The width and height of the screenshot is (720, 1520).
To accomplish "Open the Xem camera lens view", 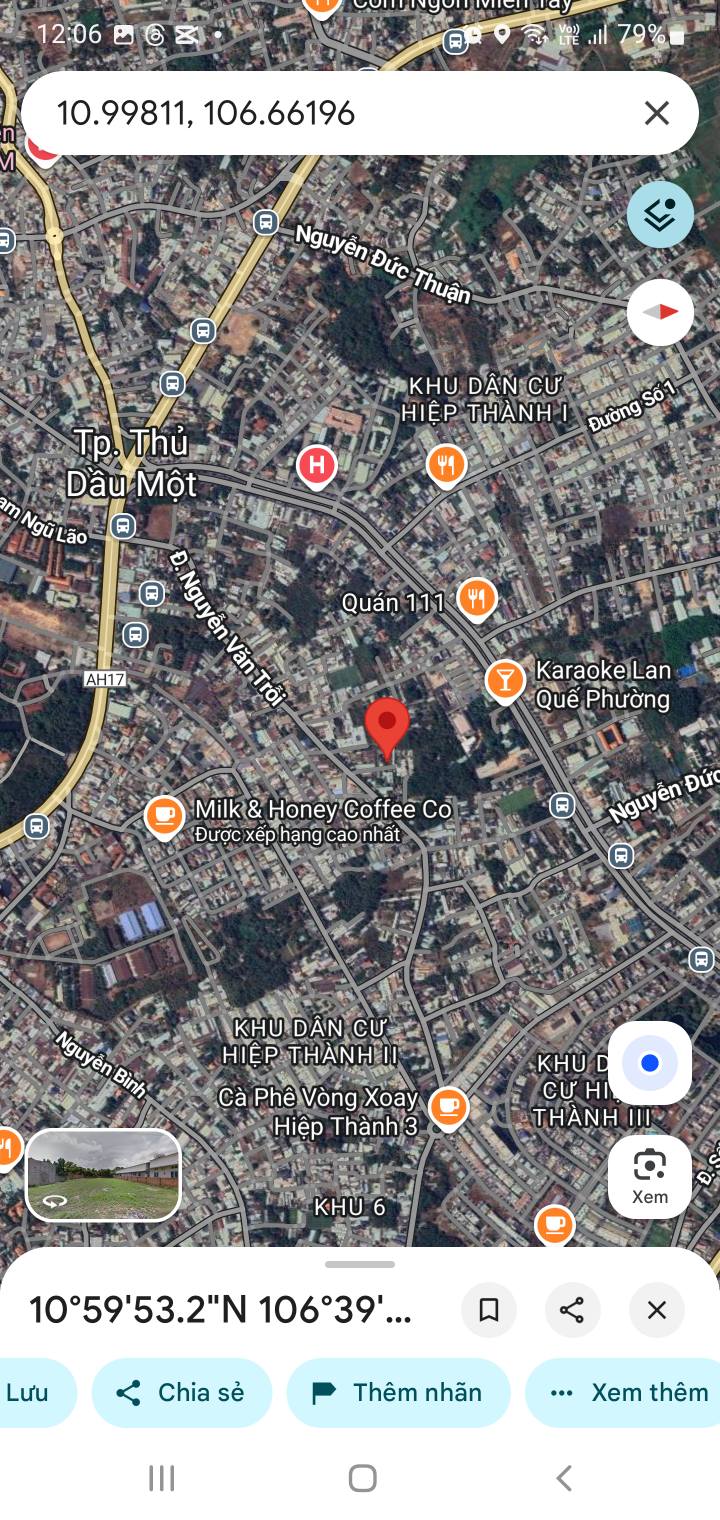I will (650, 1176).
